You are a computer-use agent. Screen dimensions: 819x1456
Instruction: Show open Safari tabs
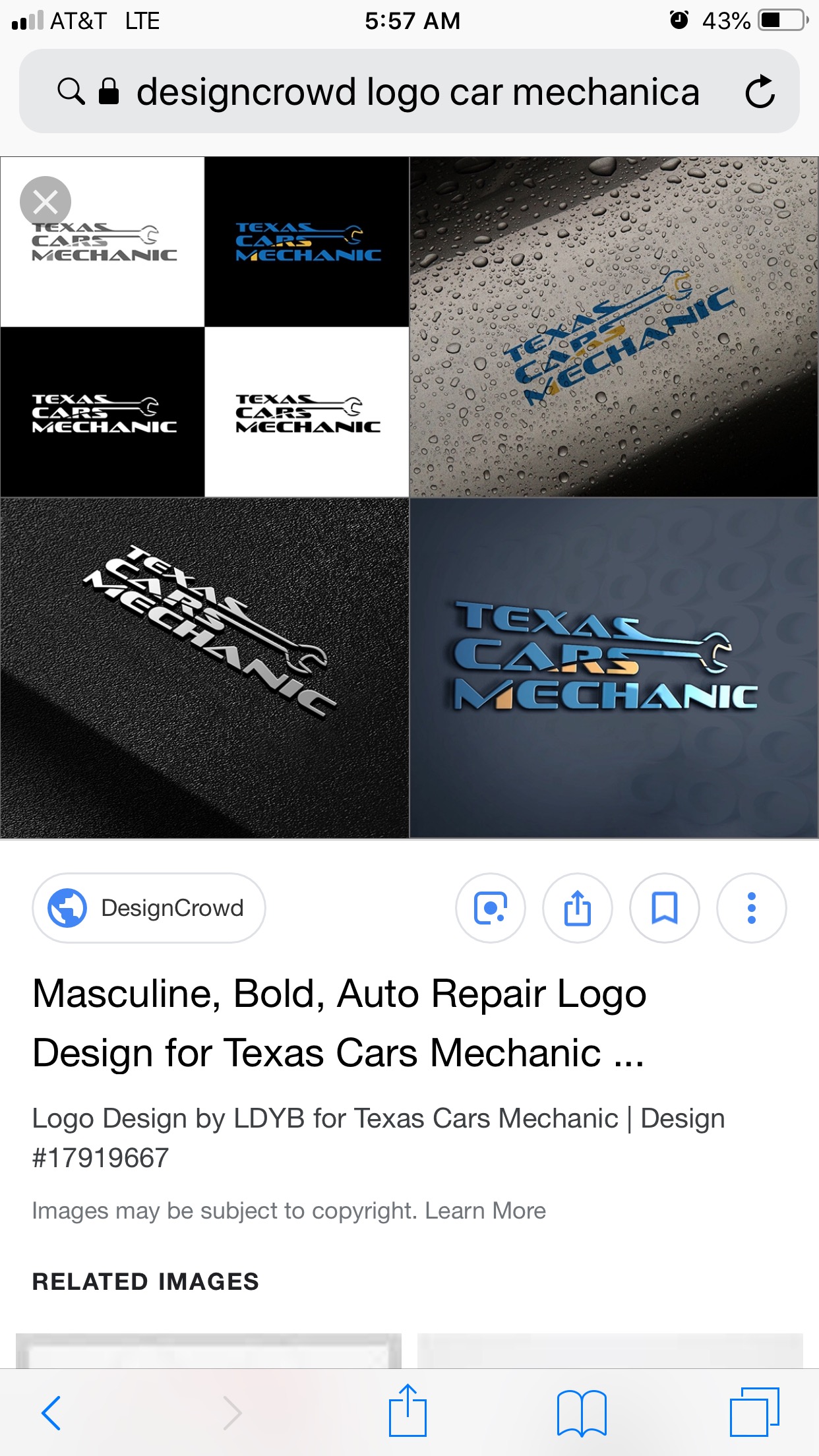point(754,1412)
